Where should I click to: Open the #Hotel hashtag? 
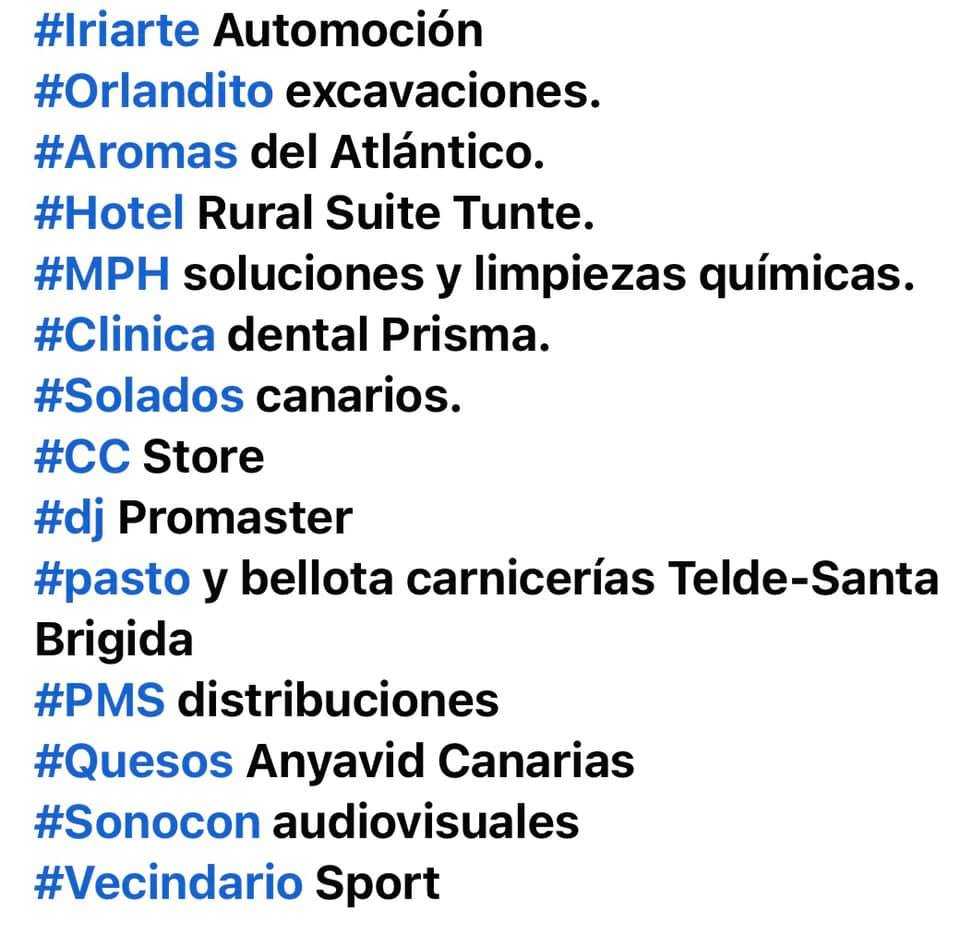pyautogui.click(x=109, y=214)
